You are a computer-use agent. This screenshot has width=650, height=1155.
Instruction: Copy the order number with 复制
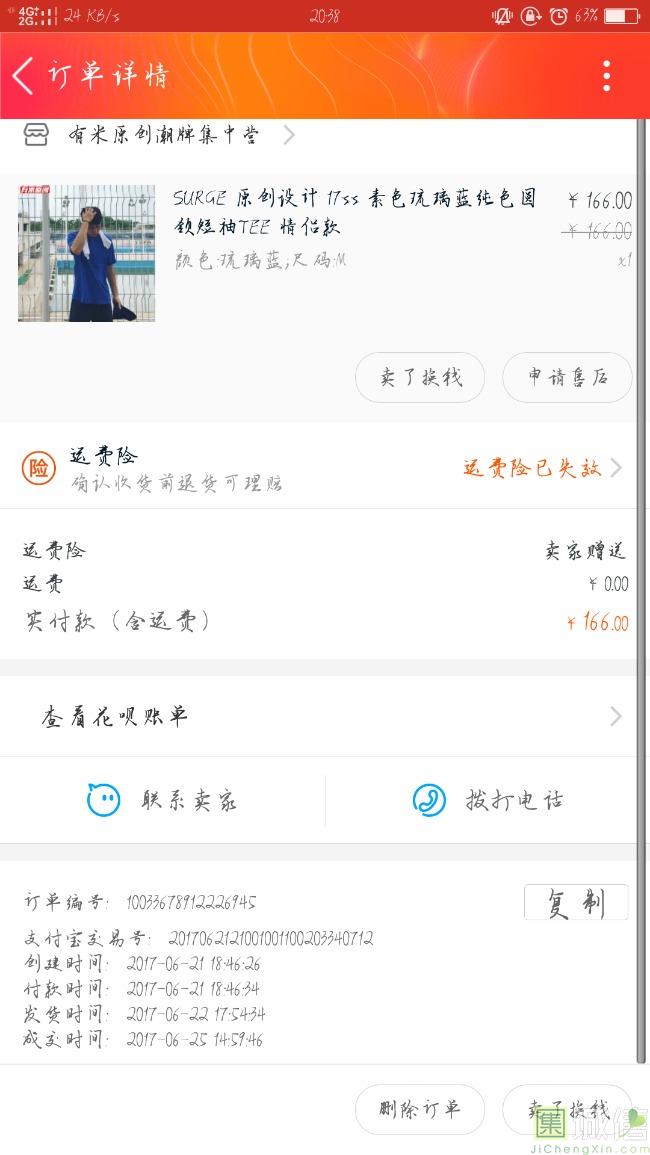pos(576,902)
